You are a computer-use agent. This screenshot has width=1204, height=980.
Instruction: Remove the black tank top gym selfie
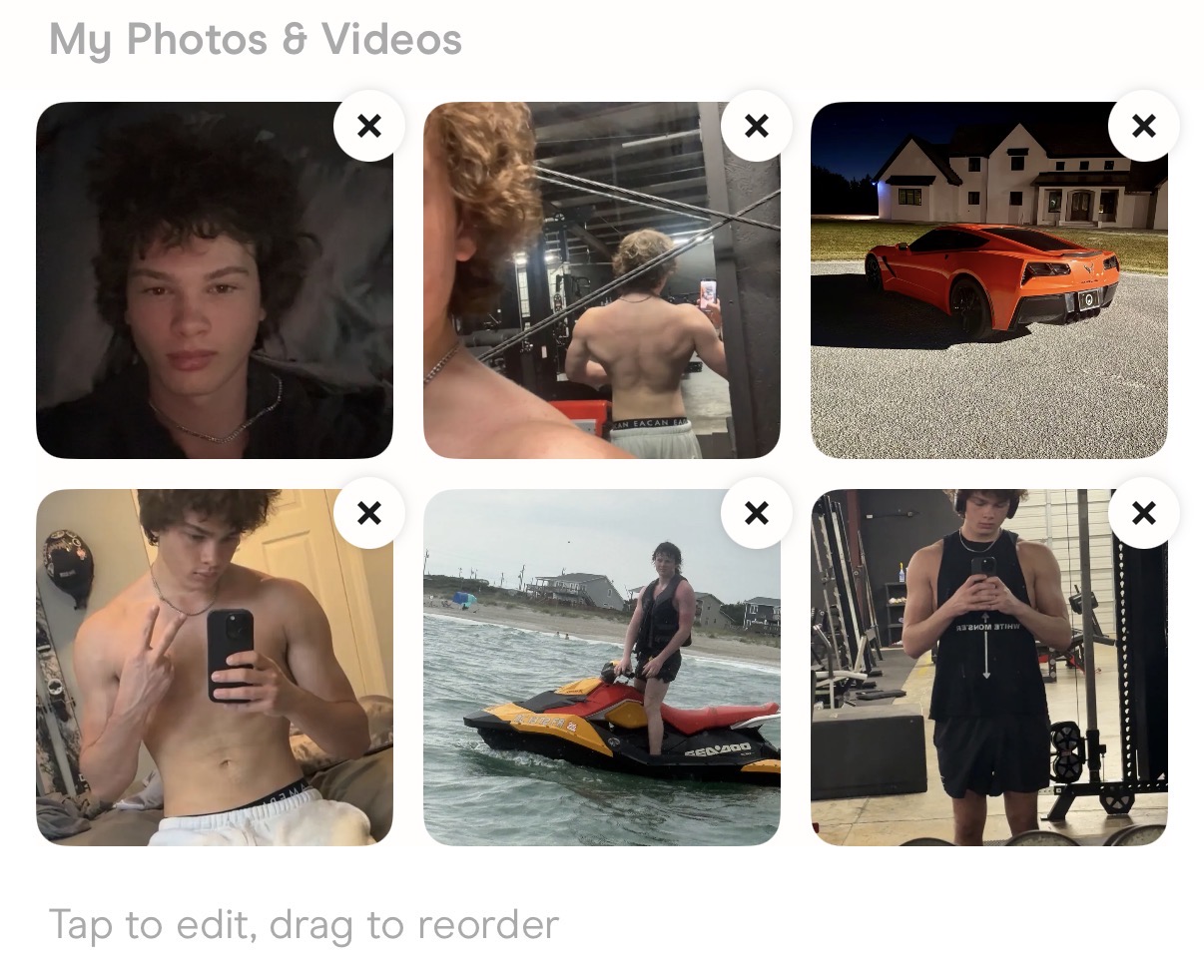1144,513
